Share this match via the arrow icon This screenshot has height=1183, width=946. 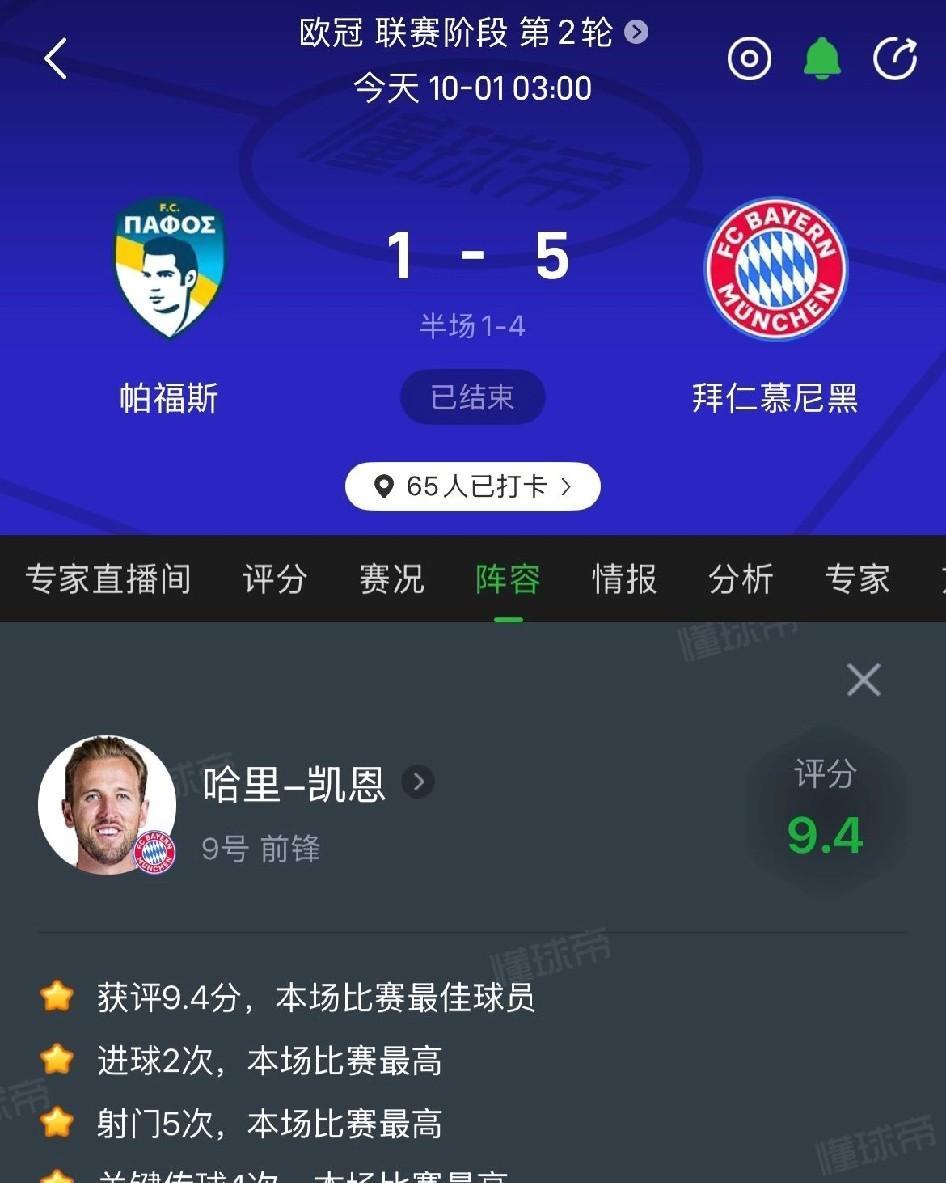[x=895, y=59]
